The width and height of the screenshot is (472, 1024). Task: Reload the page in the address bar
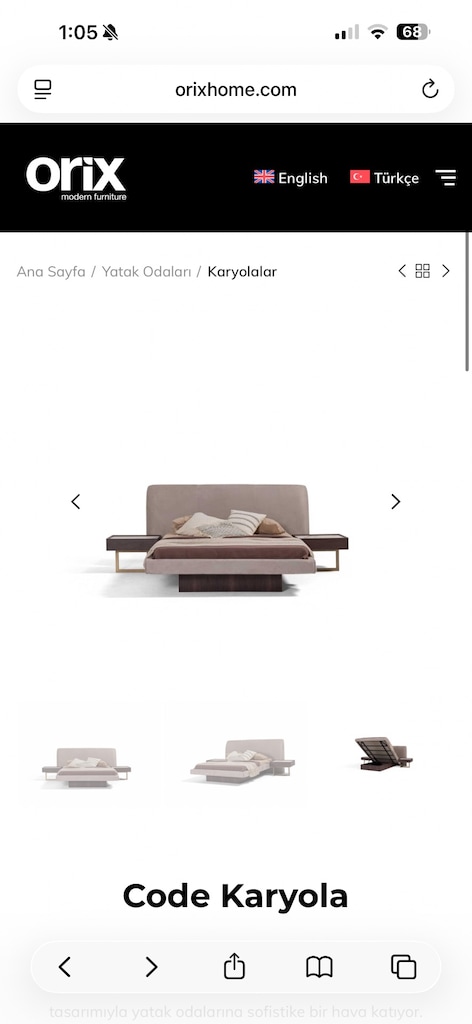point(430,89)
